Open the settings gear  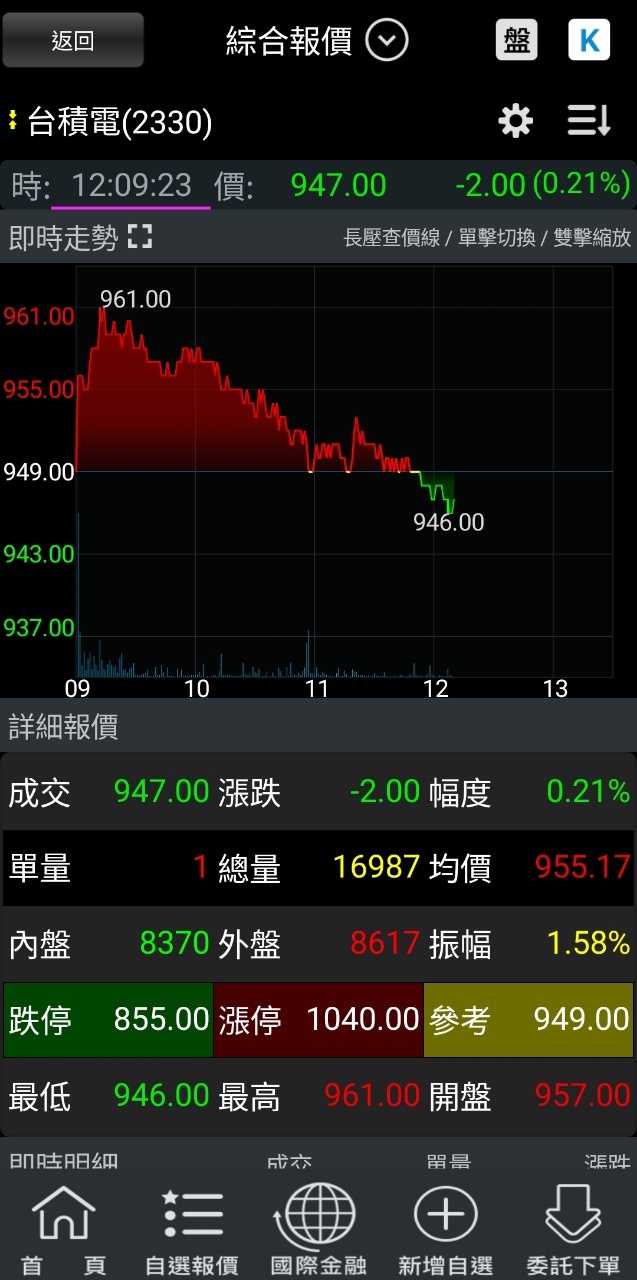(516, 122)
